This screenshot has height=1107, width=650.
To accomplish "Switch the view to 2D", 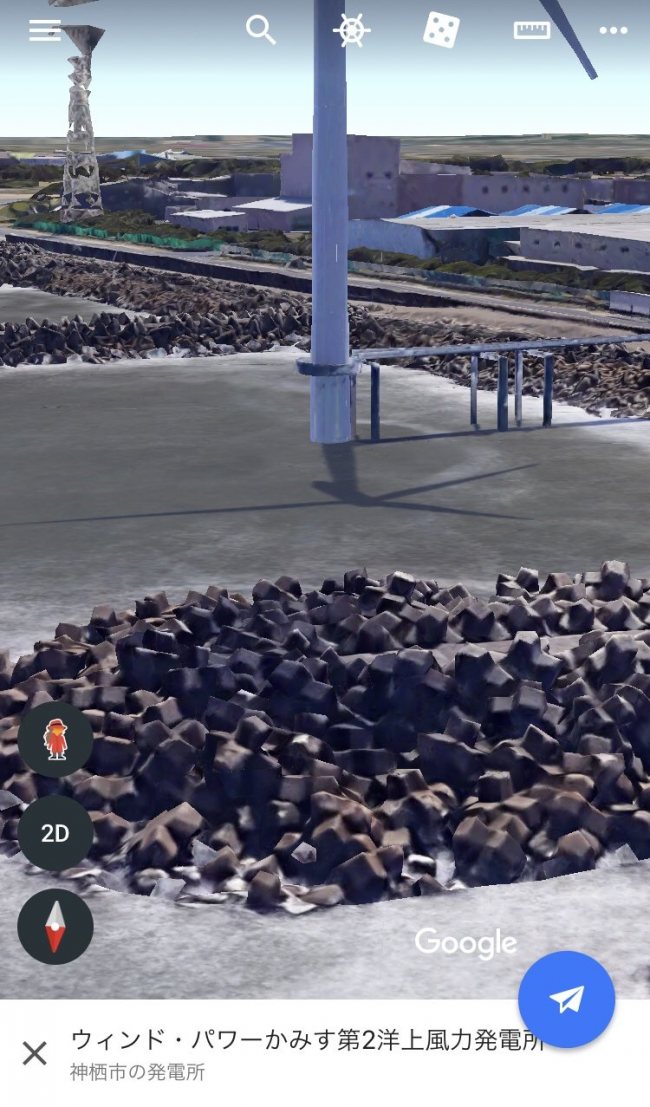I will (56, 833).
